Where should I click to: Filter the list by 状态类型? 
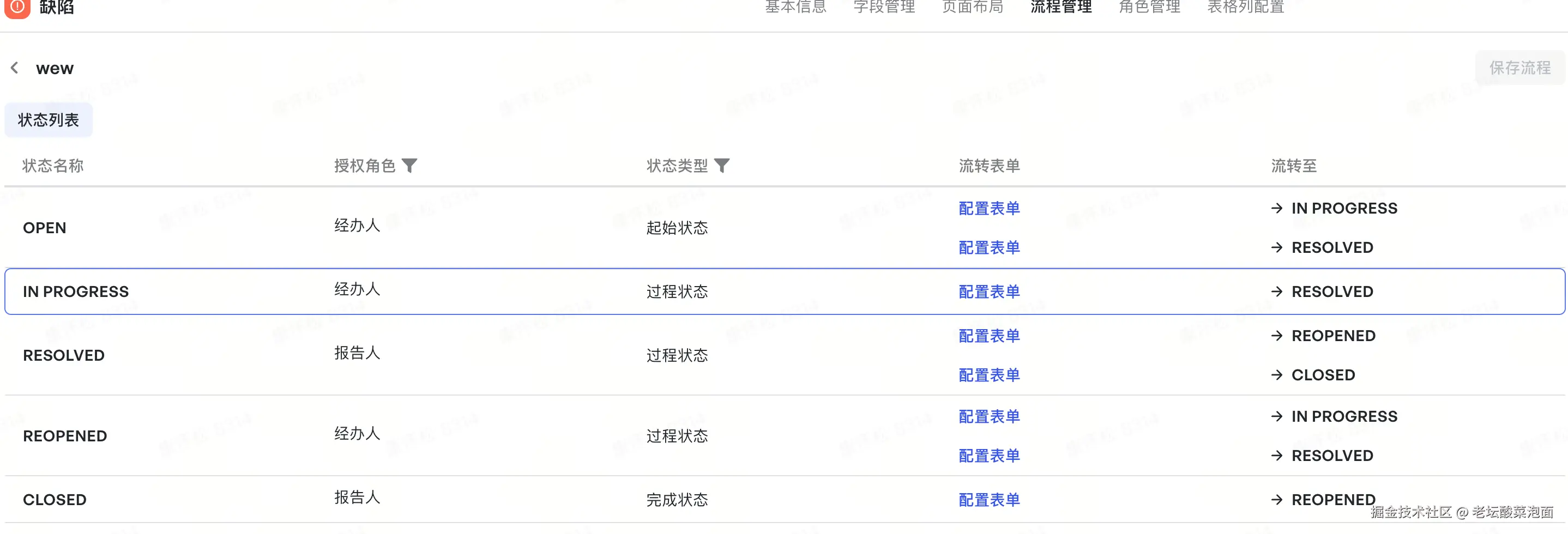click(722, 166)
